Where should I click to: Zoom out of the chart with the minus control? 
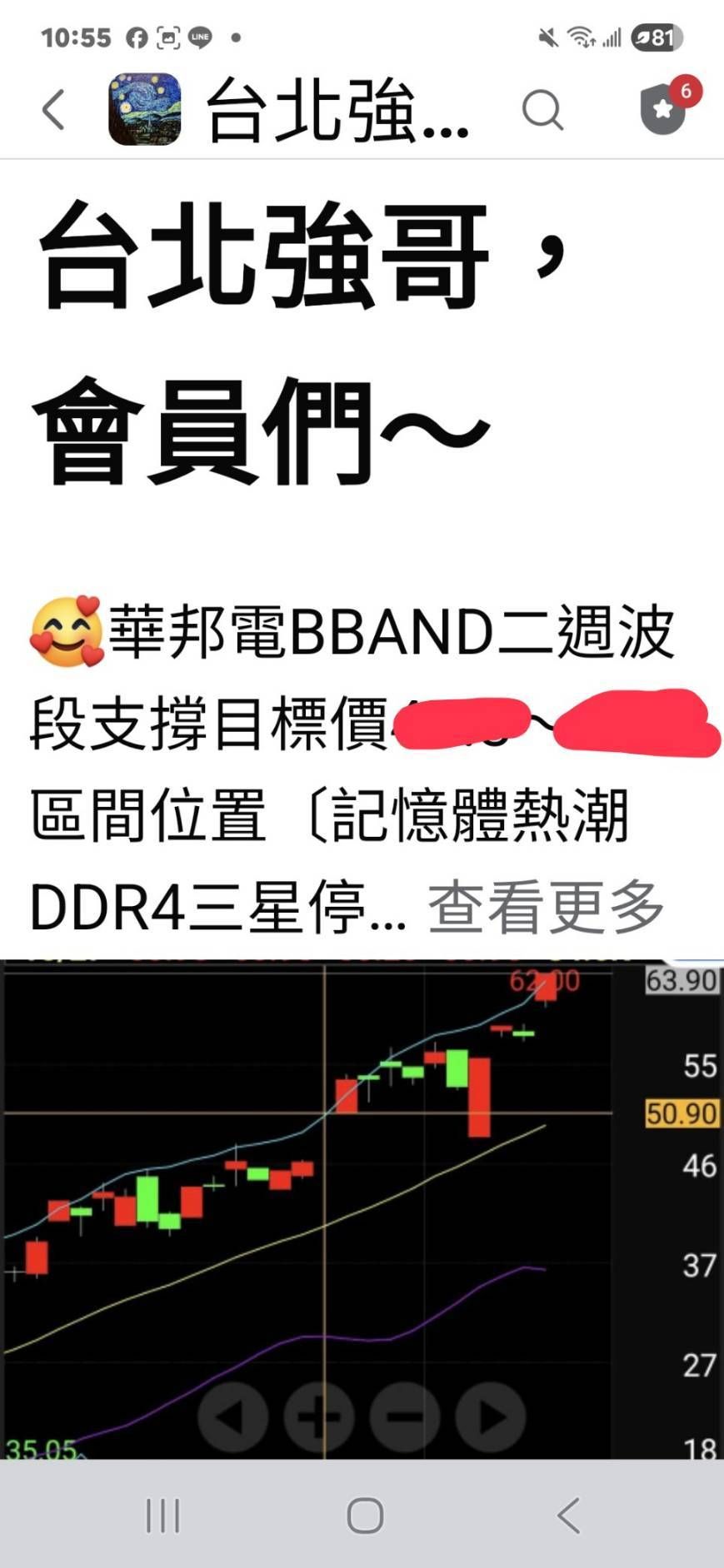[407, 1416]
